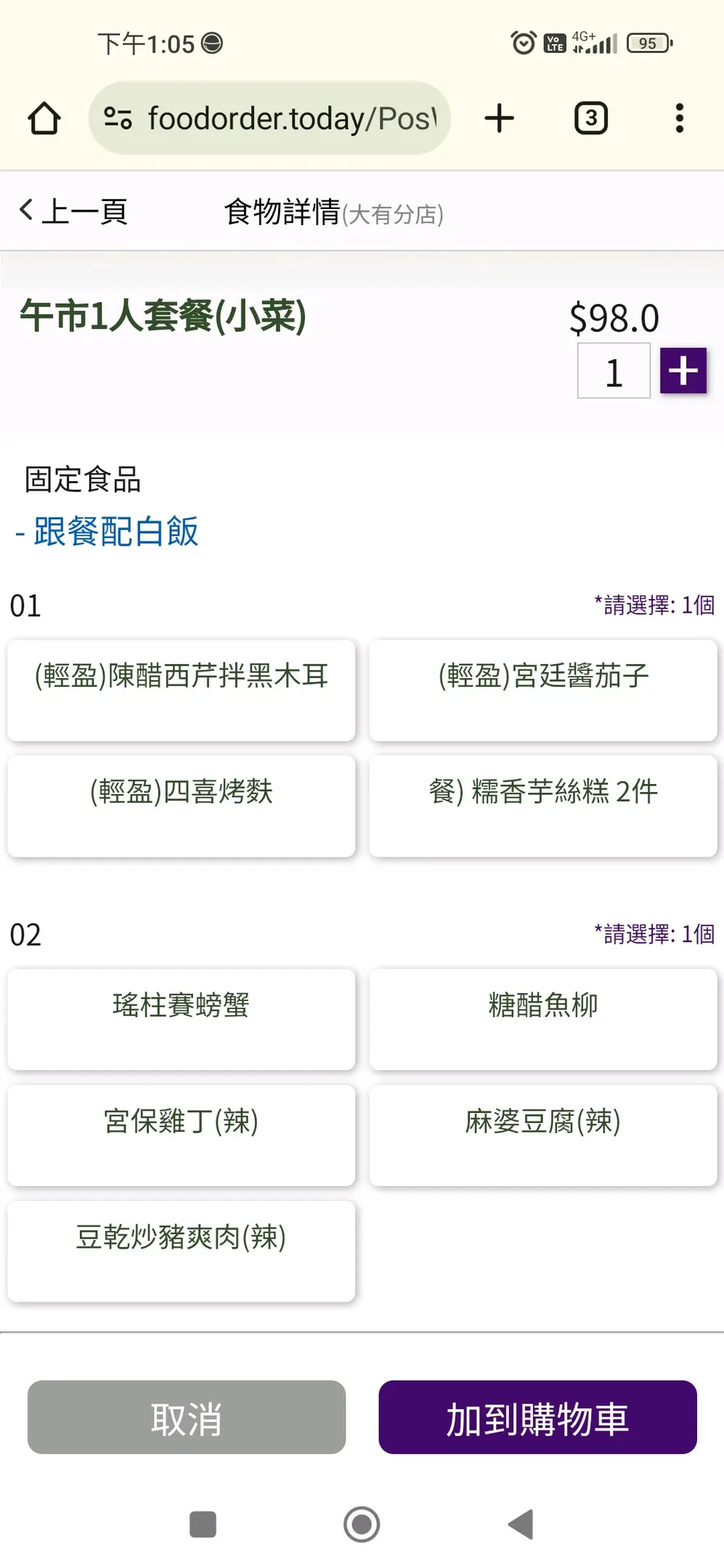This screenshot has height=1568, width=724.
Task: Pick (輕盈)四喜烤麩
Action: tap(182, 806)
